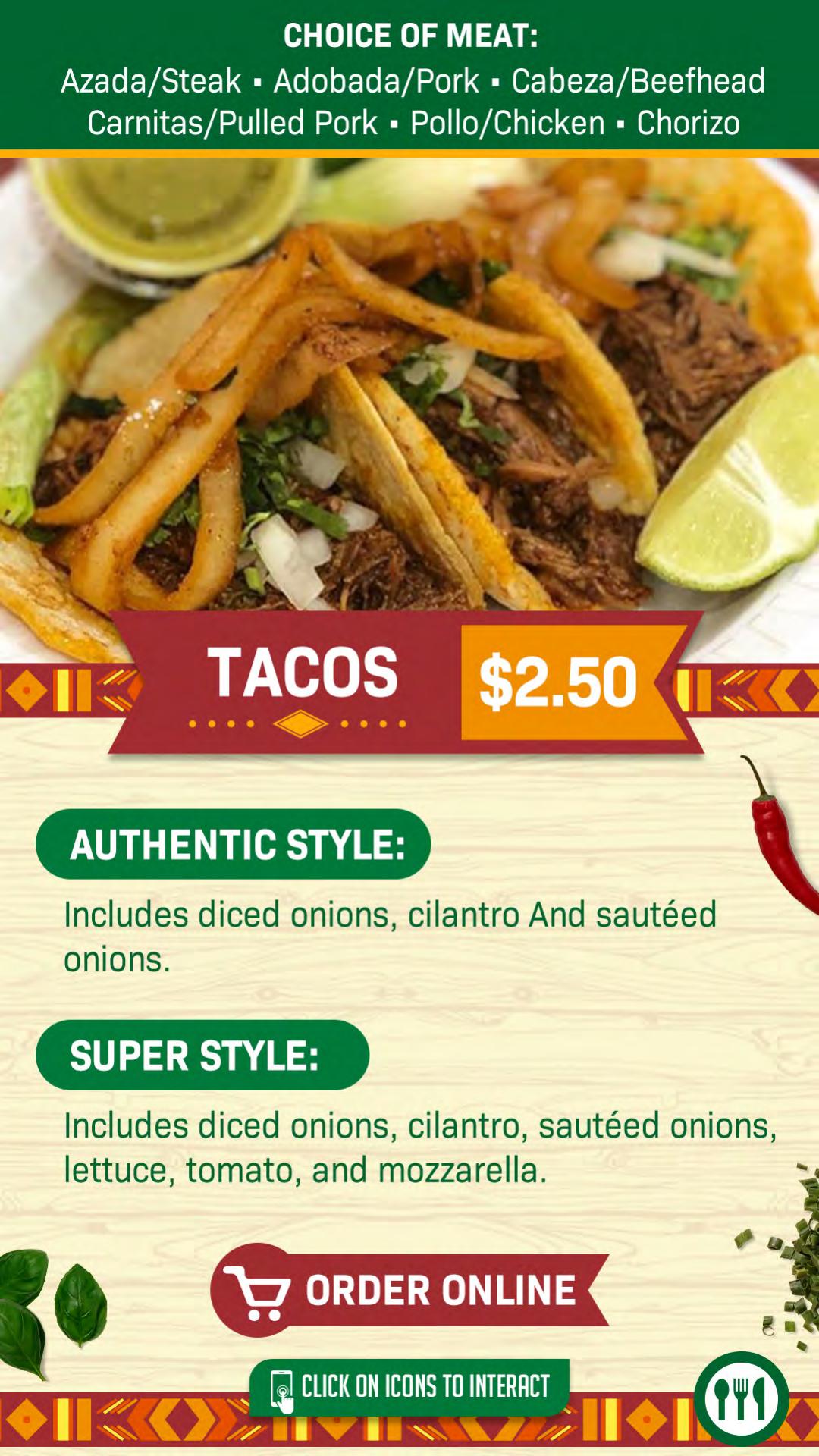This screenshot has height=1456, width=819.
Task: Tap the Order Online button
Action: point(409,1291)
